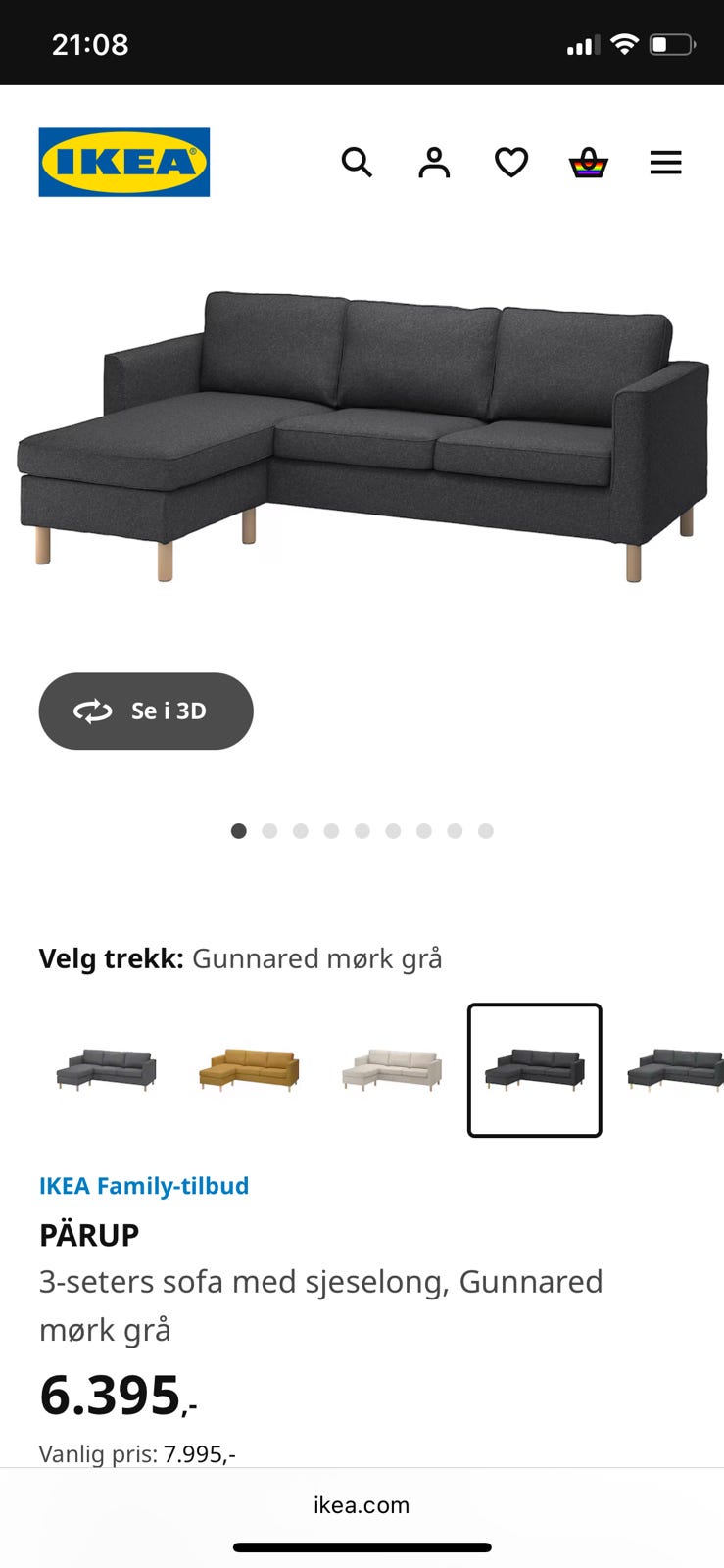Tap the Se i 3D button
Image resolution: width=724 pixels, height=1568 pixels.
(x=146, y=711)
